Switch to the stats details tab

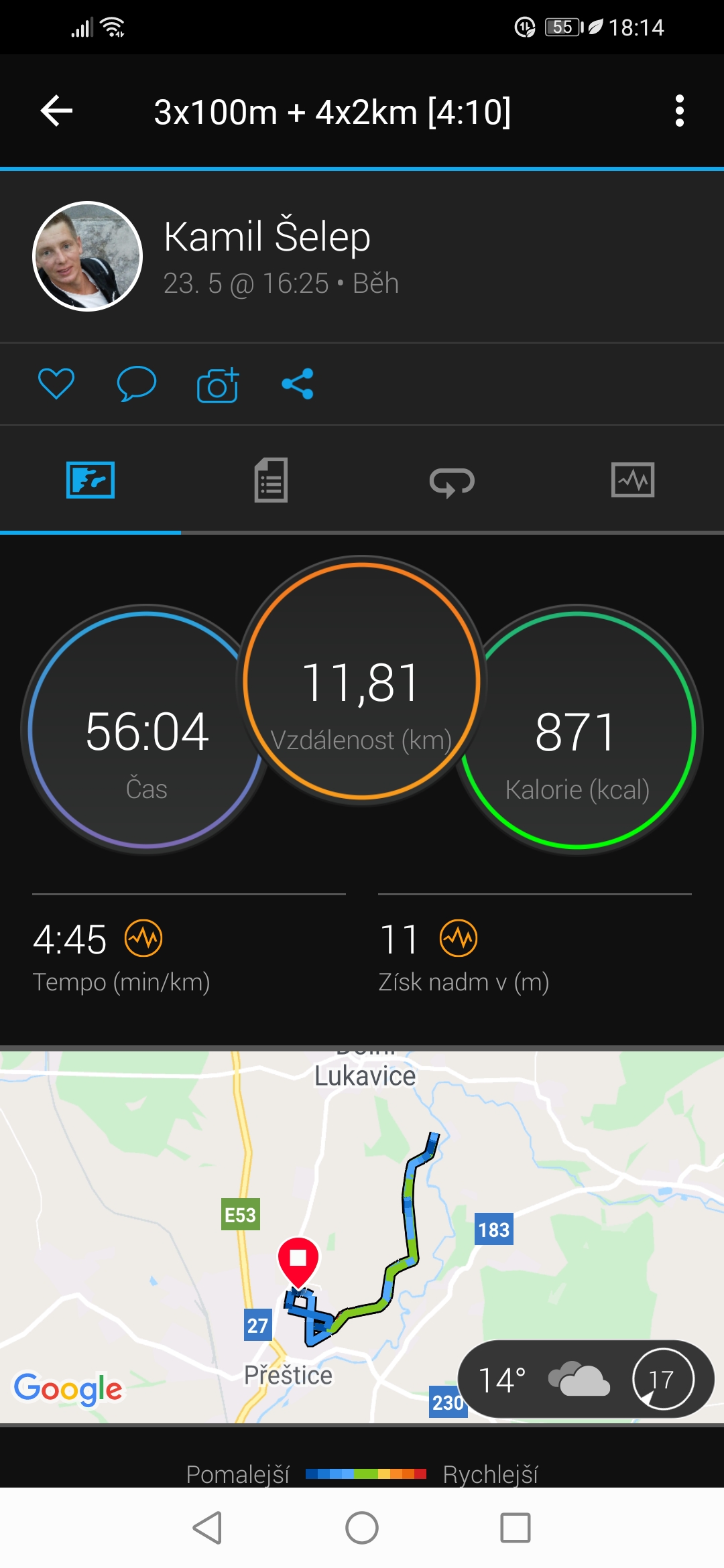coord(271,480)
